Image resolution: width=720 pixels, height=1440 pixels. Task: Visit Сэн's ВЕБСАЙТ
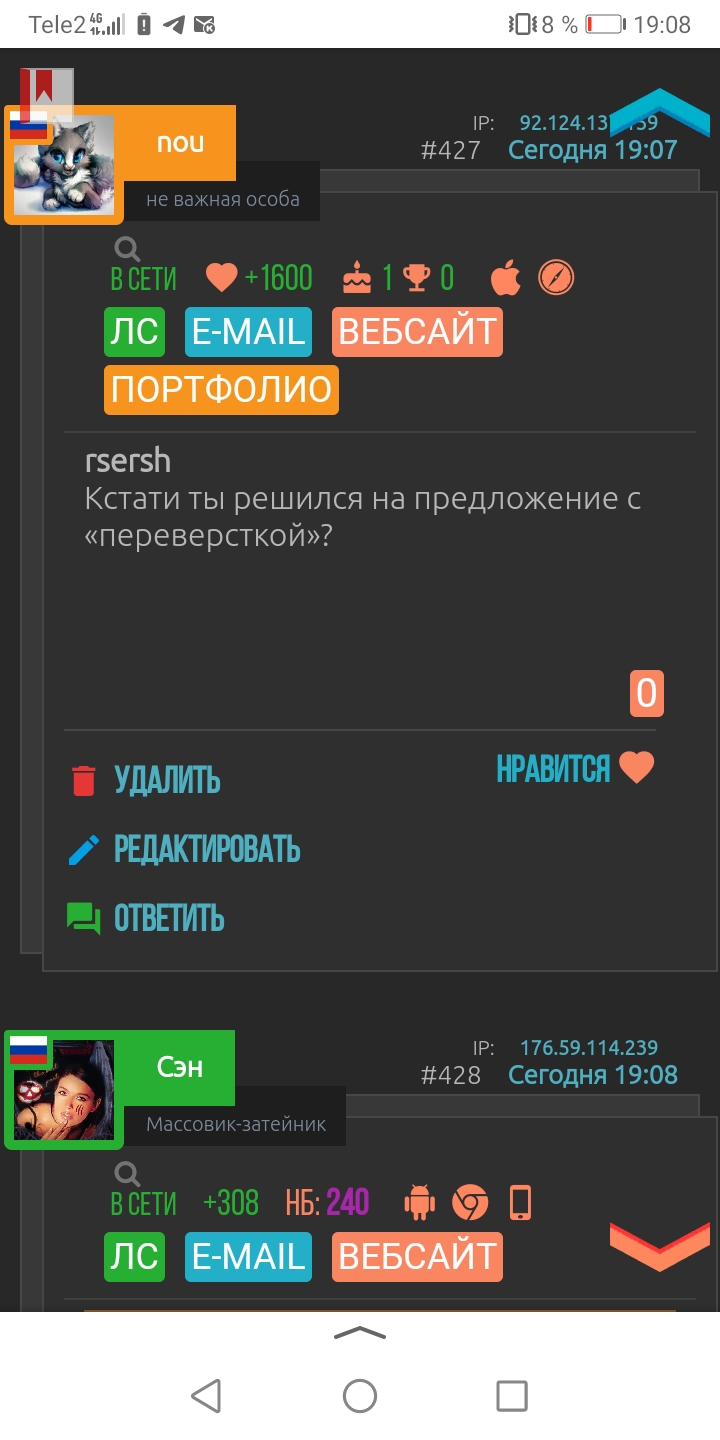coord(417,1257)
